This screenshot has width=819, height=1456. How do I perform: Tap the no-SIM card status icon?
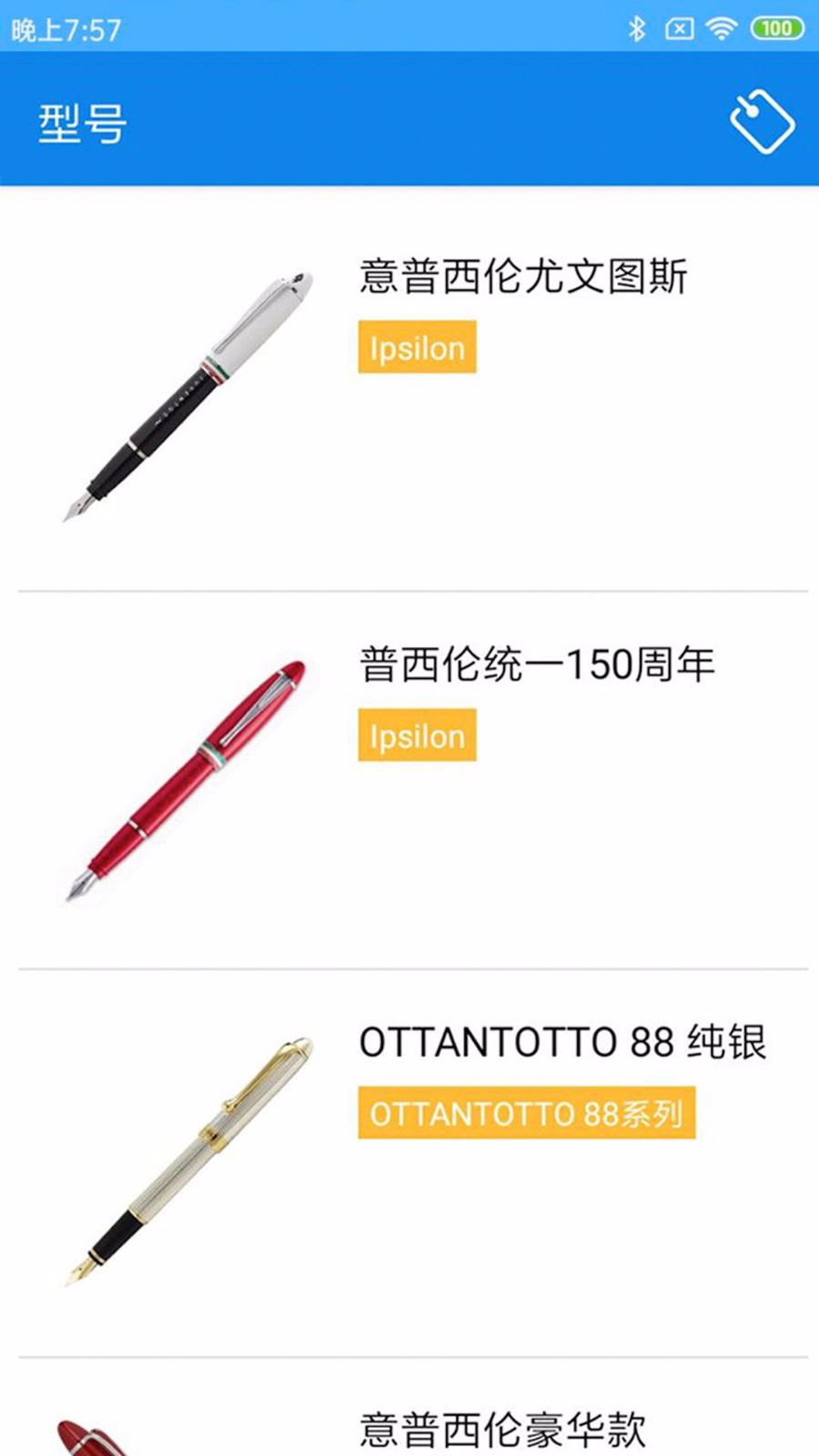[679, 28]
